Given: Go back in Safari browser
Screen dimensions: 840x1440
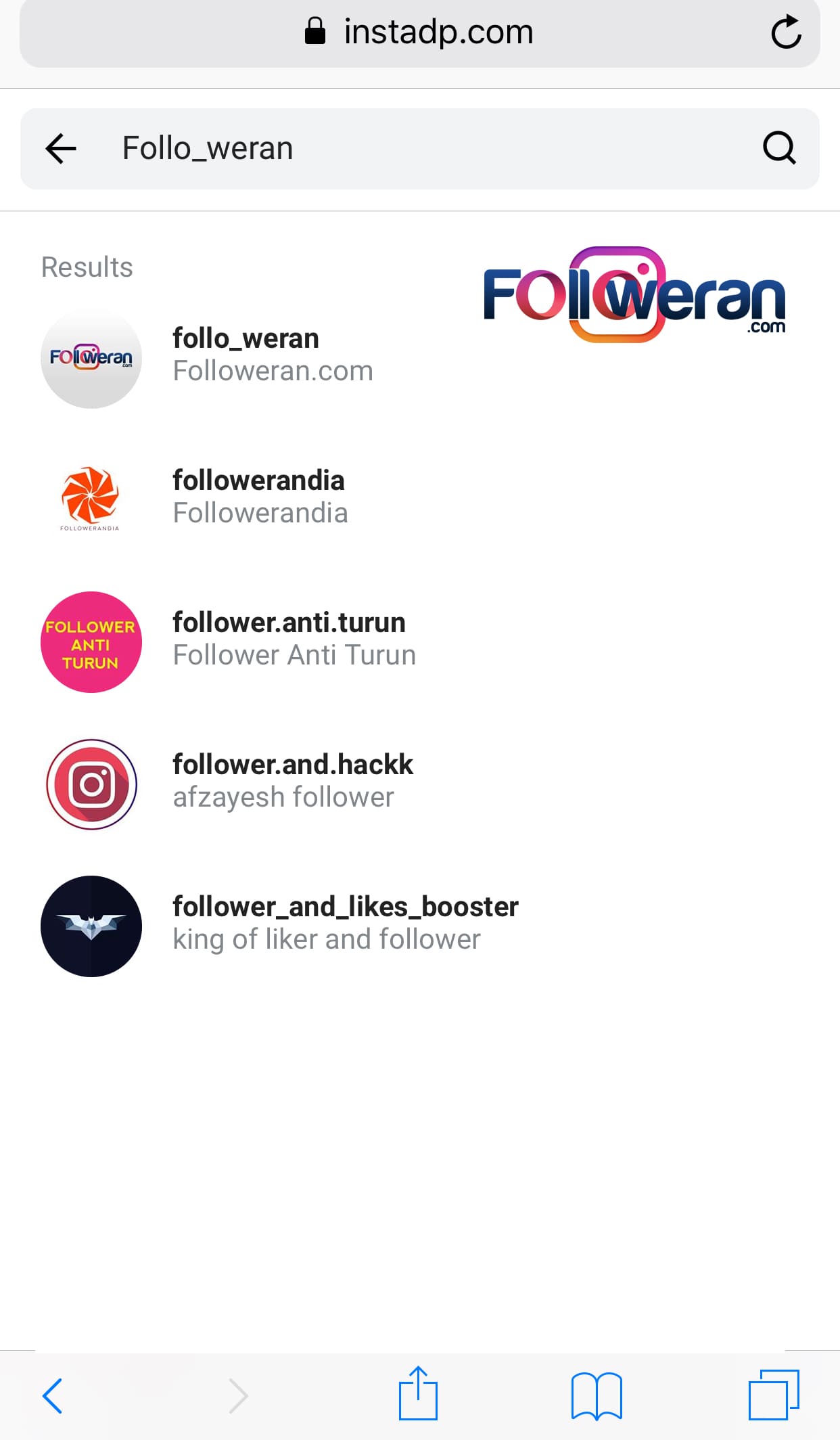Looking at the screenshot, I should [x=53, y=1395].
